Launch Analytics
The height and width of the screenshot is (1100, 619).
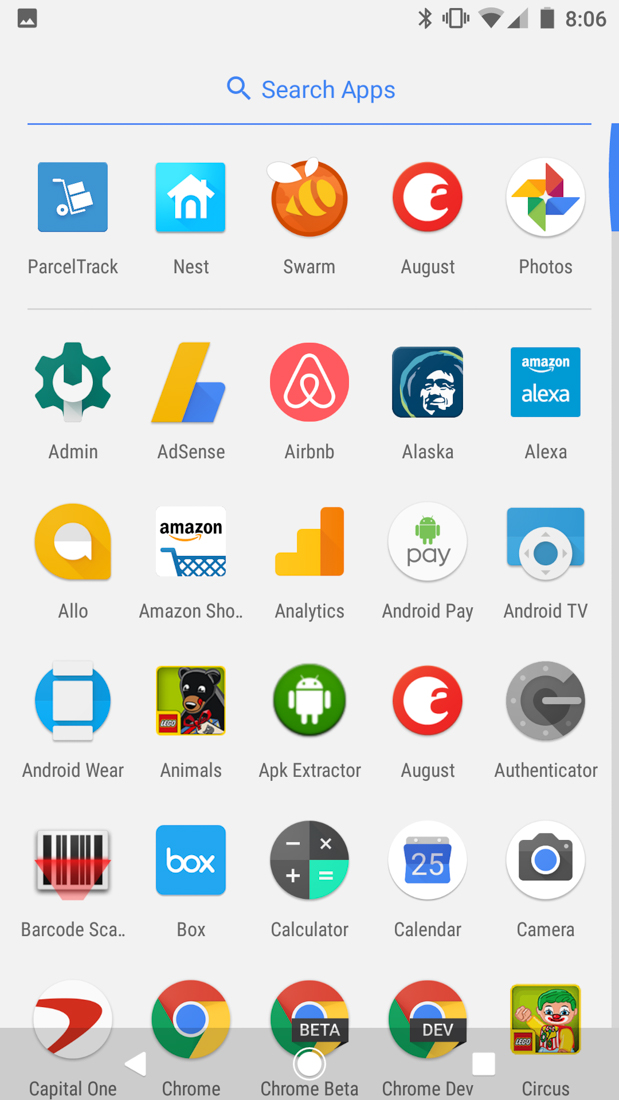point(309,542)
